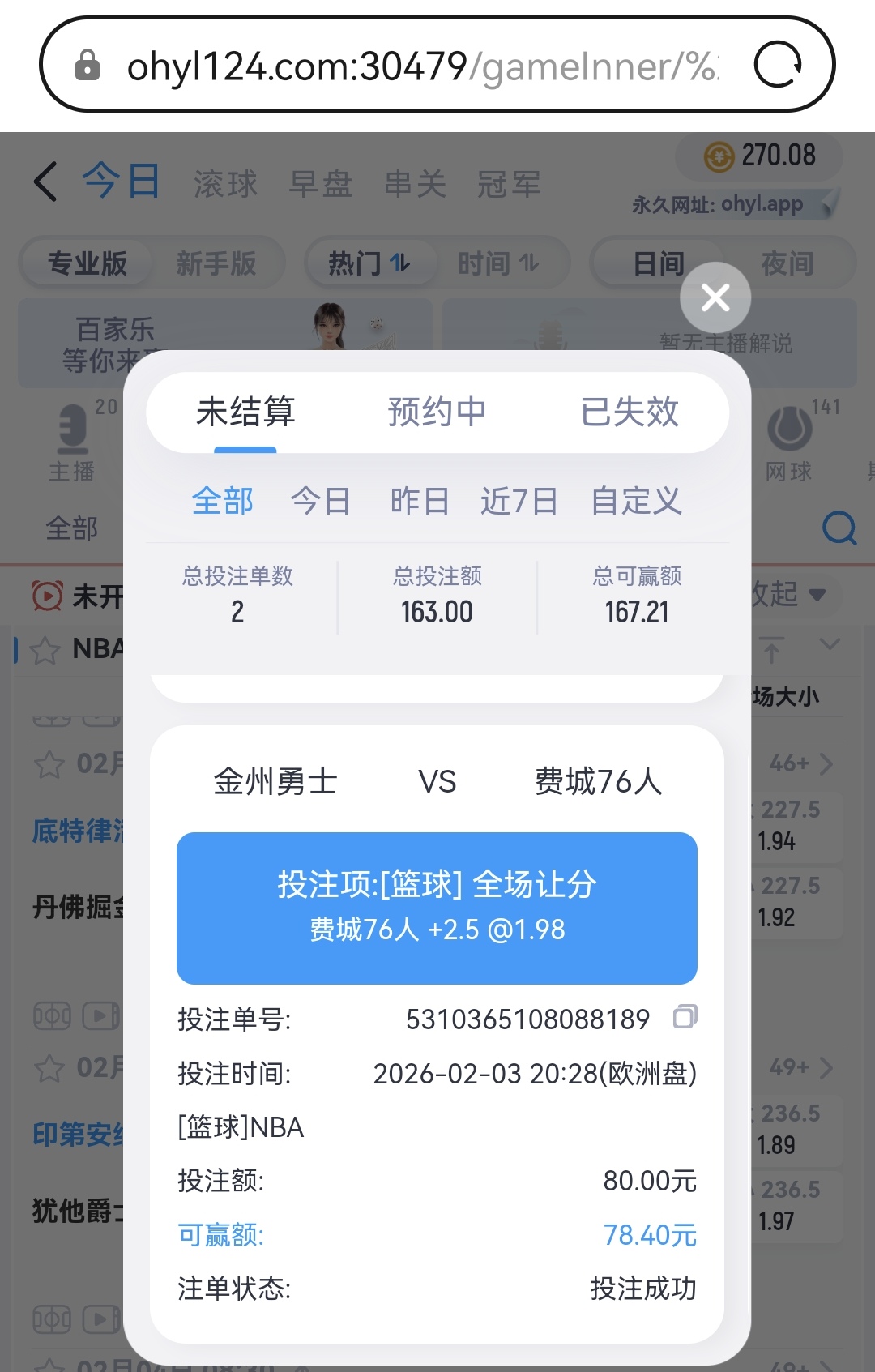
Task: Filter bets by 昨日
Action: [x=420, y=501]
